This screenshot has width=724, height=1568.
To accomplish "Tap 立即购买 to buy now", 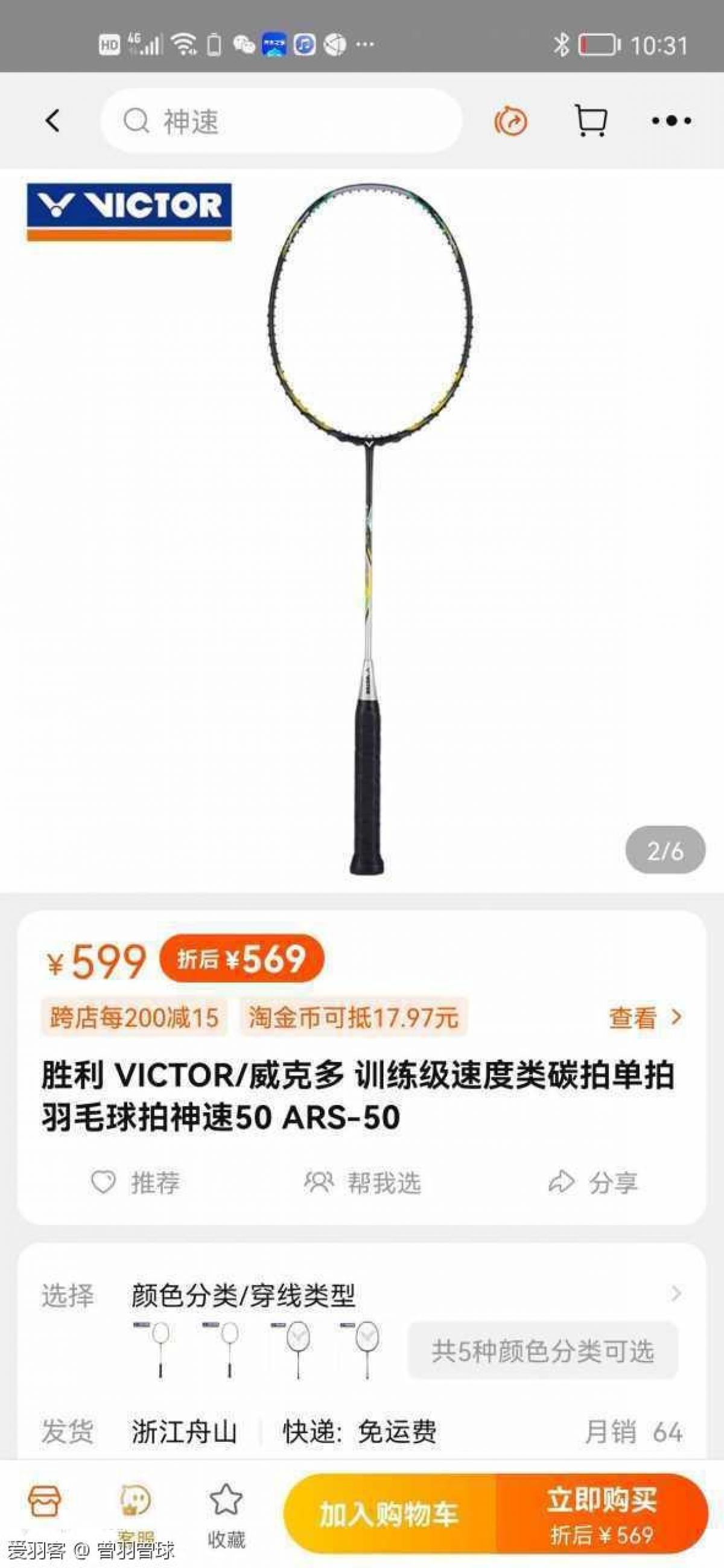I will 602,1513.
